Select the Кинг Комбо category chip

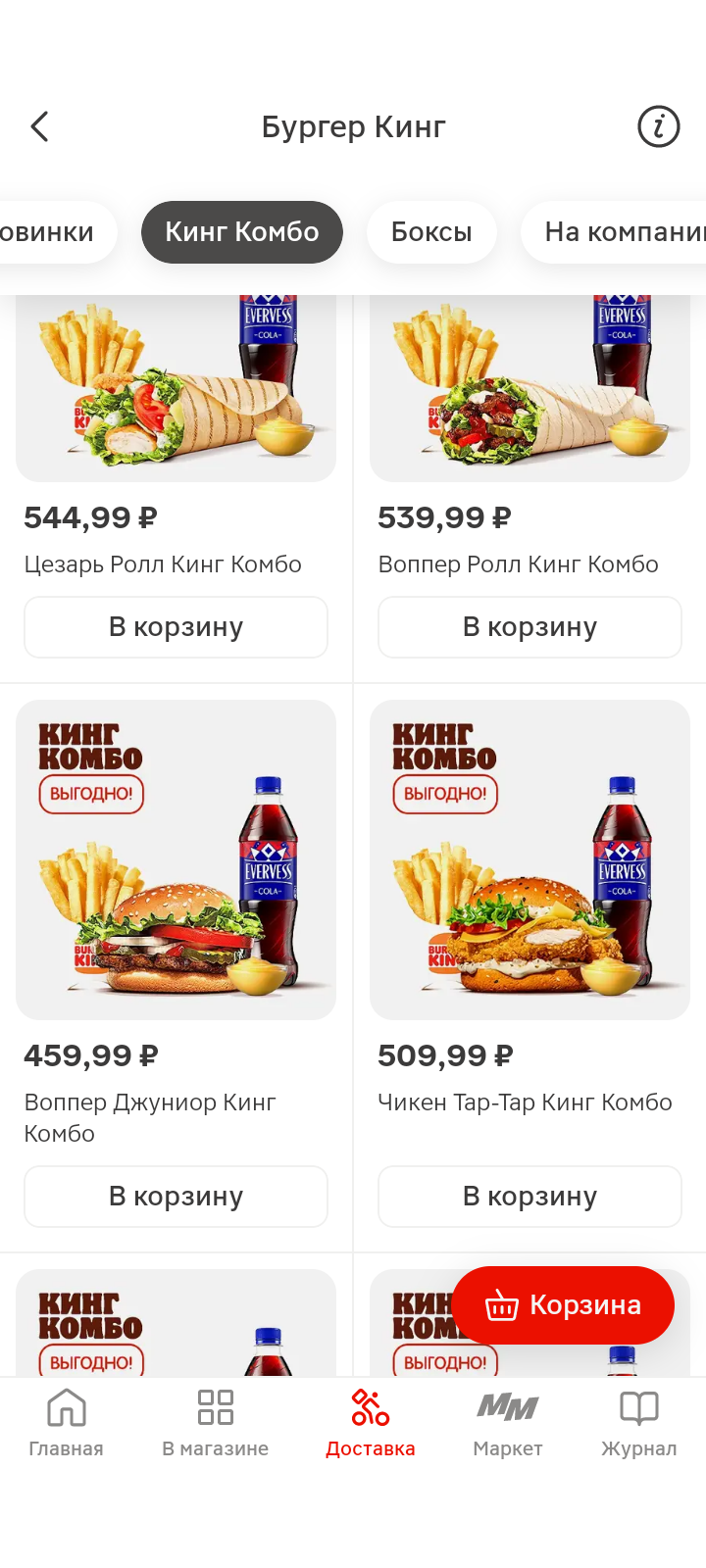click(x=242, y=232)
